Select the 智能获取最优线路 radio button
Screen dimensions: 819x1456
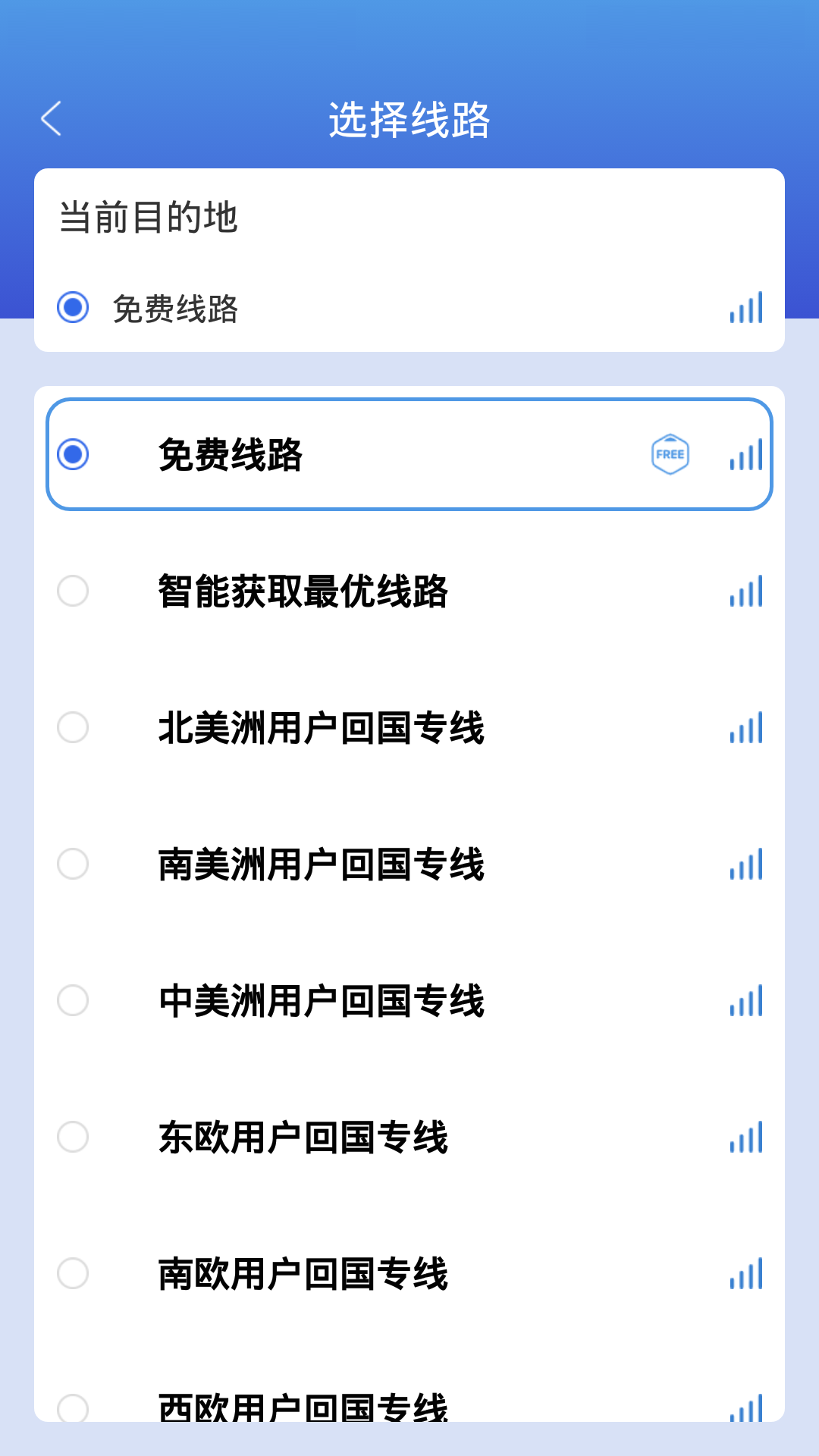(x=72, y=592)
